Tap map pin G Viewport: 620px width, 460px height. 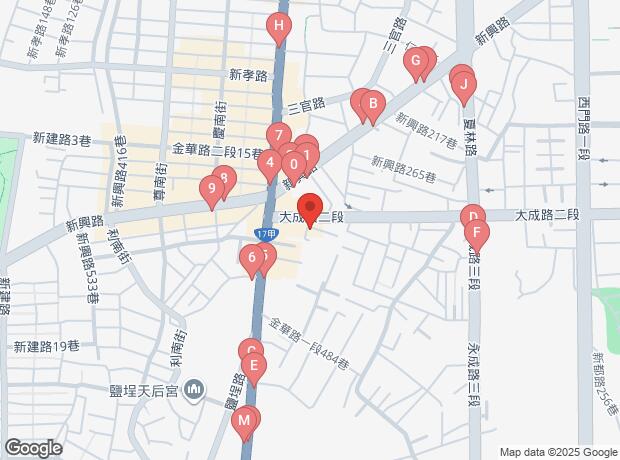414,61
